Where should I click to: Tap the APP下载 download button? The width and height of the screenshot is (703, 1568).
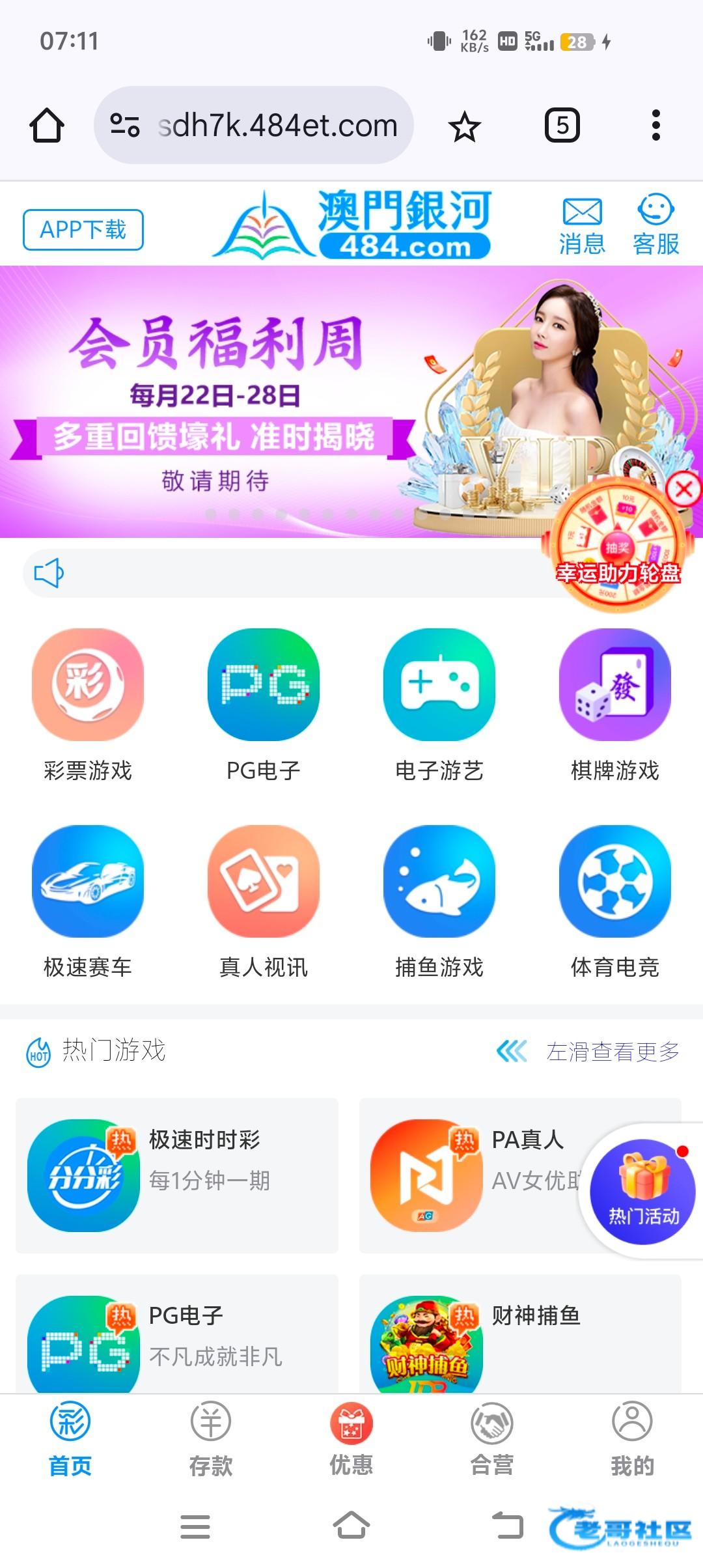(83, 230)
